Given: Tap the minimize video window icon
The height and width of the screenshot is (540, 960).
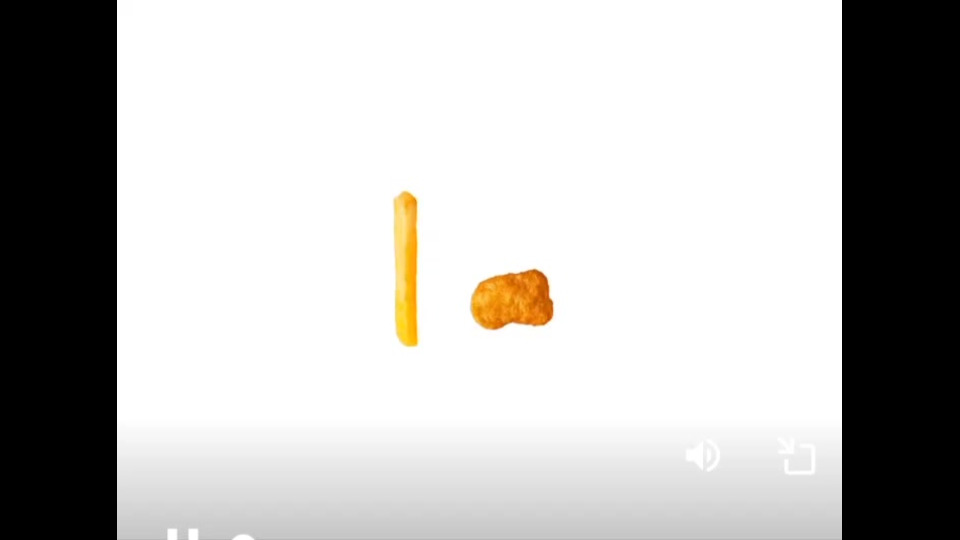Looking at the screenshot, I should 797,456.
